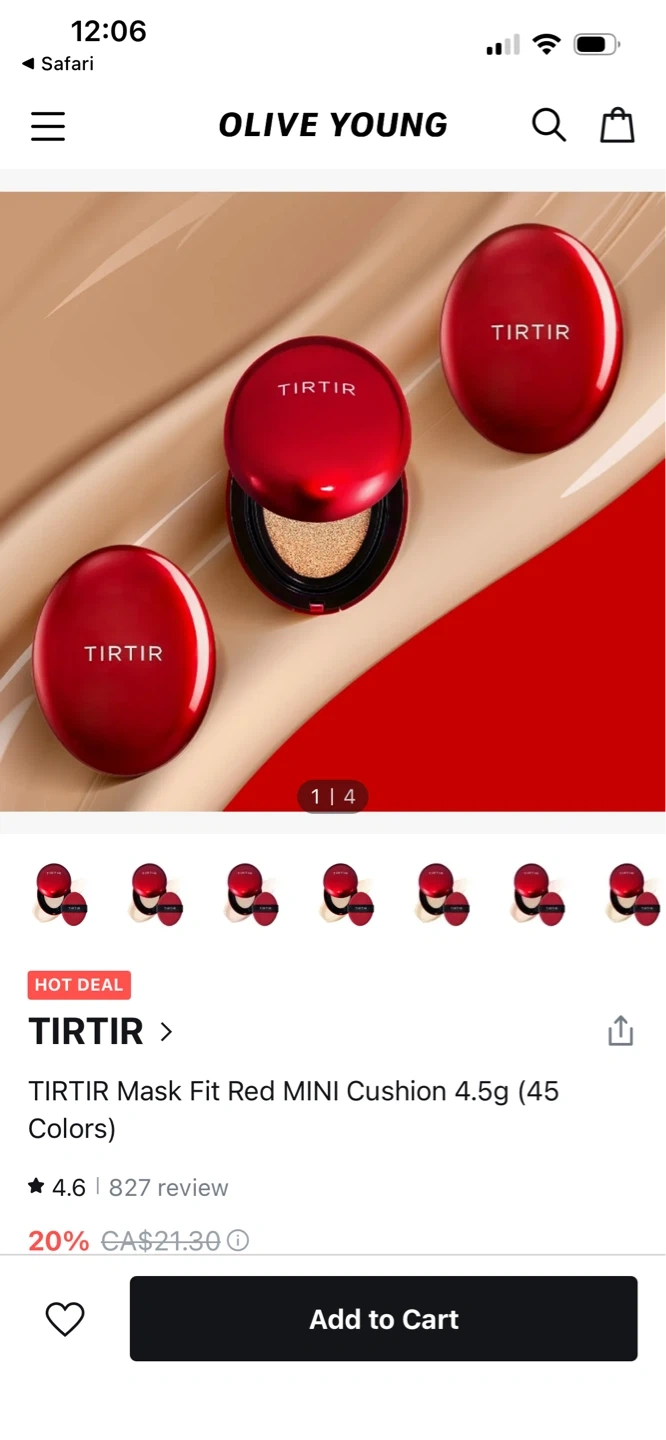The width and height of the screenshot is (666, 1440).
Task: Open the hamburger menu
Action: tap(48, 126)
